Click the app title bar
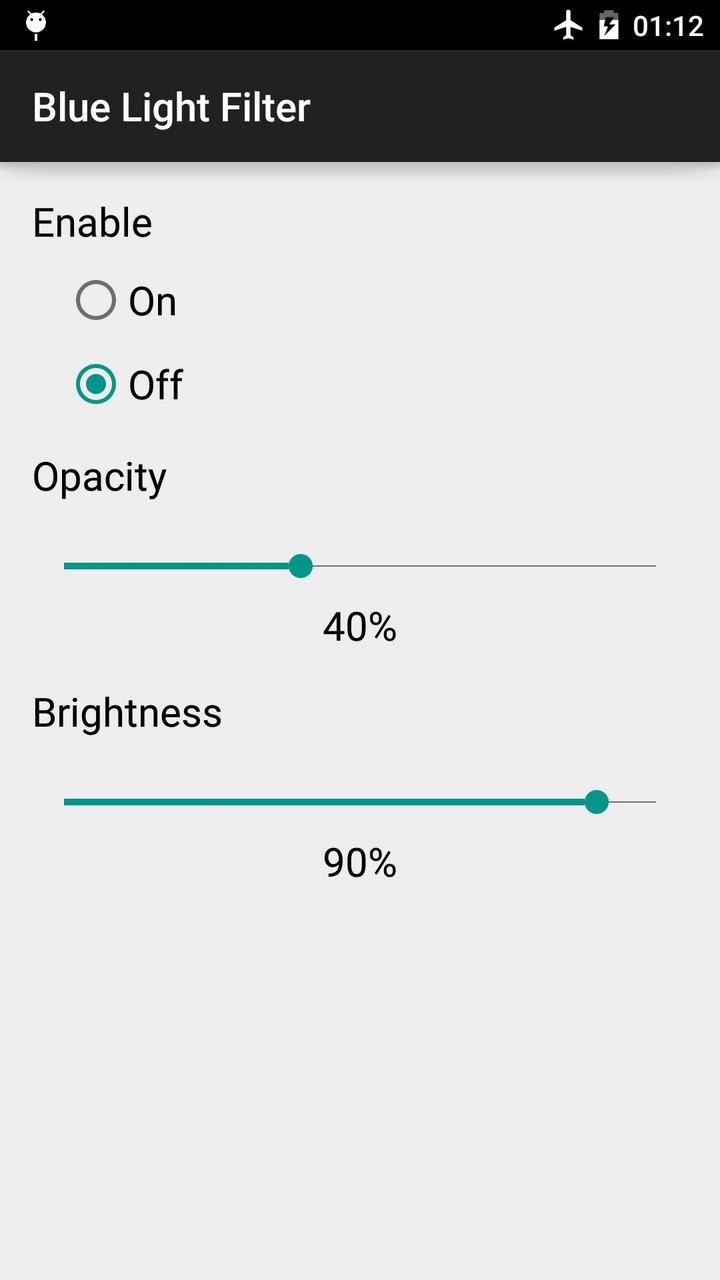 (360, 106)
